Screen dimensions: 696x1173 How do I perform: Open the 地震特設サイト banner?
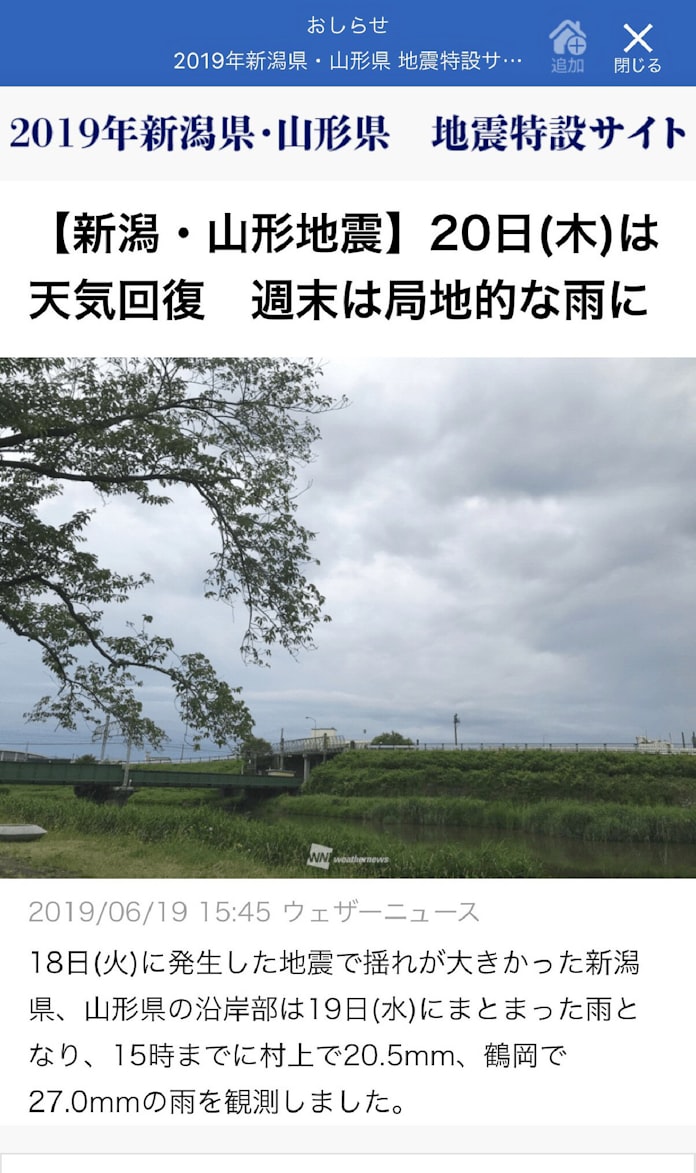click(348, 134)
